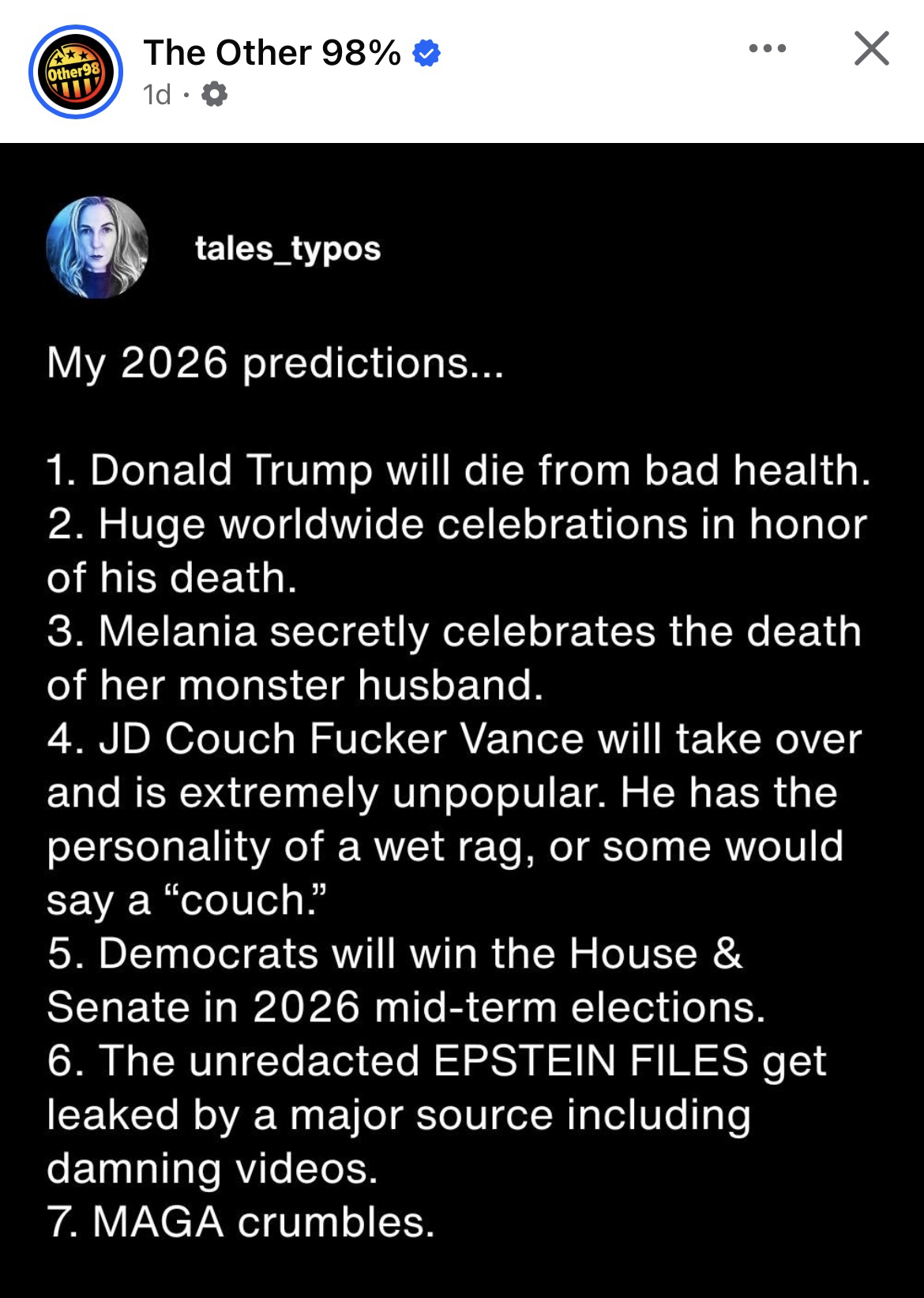924x1298 pixels.
Task: Open The Other 98% page name
Action: [x=272, y=53]
